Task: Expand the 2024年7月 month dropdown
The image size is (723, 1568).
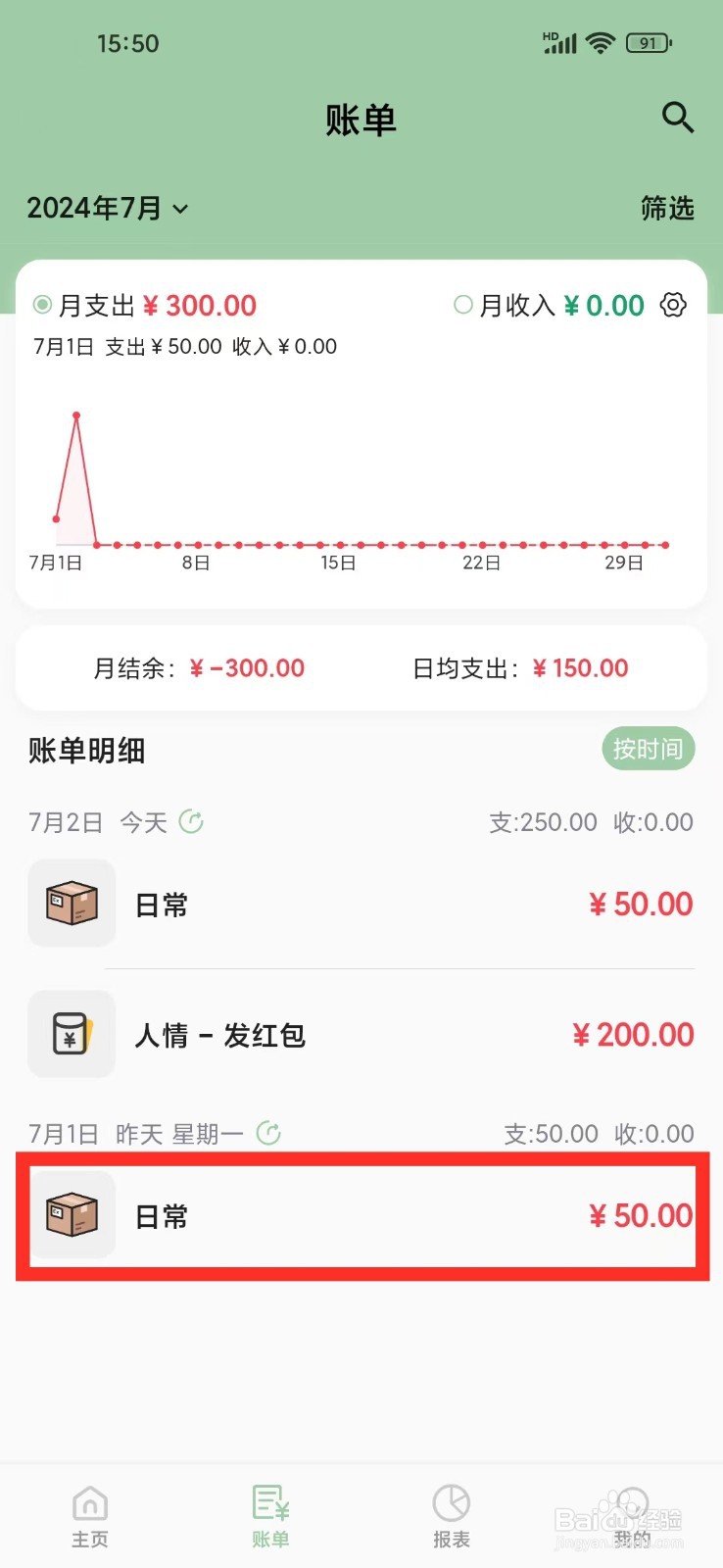Action: pyautogui.click(x=108, y=208)
